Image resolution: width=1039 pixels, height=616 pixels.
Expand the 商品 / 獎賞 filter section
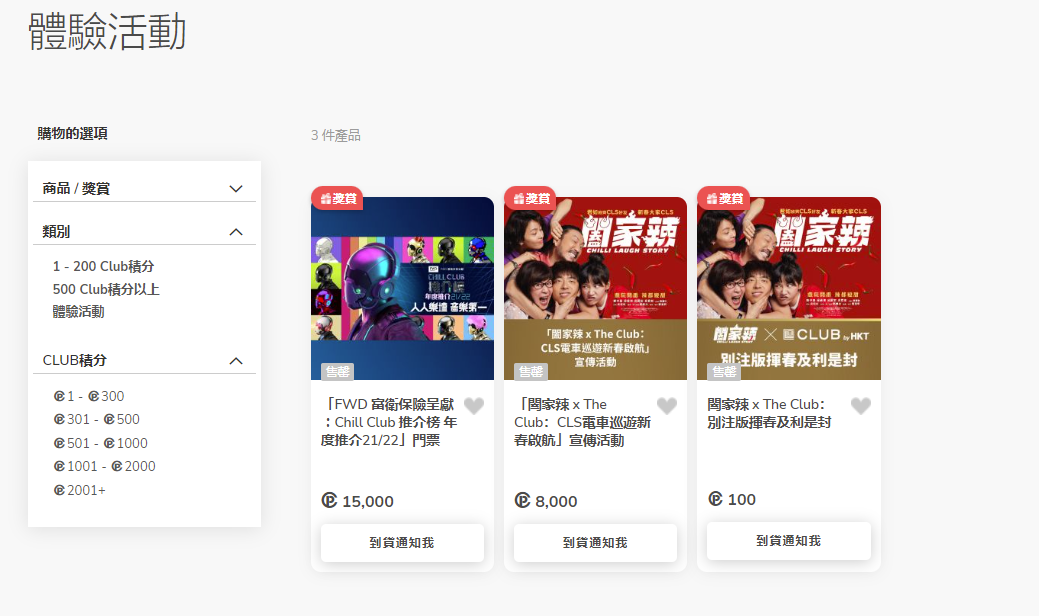[236, 188]
